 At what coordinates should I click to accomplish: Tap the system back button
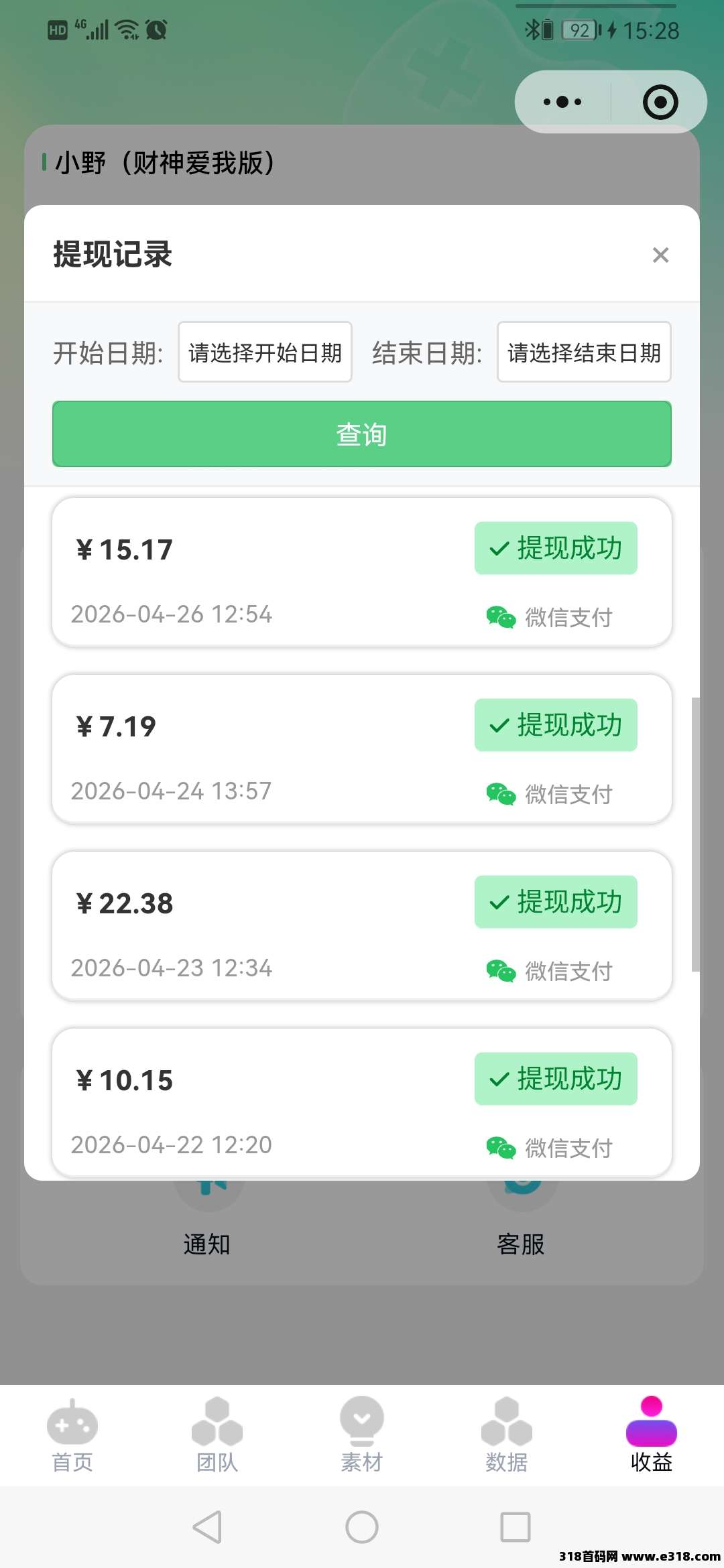[207, 1527]
